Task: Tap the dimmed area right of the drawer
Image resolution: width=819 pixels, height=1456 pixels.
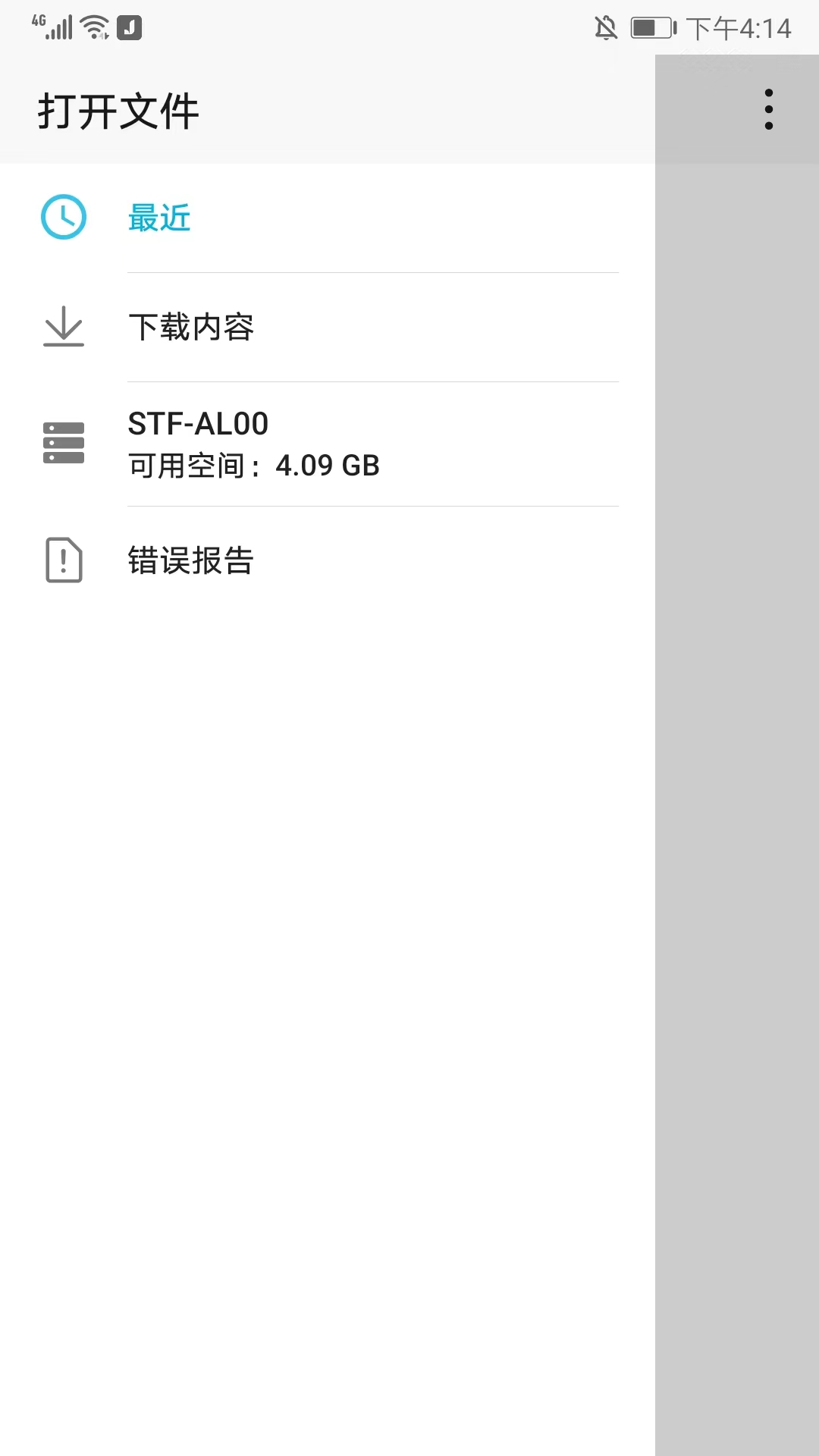Action: click(x=736, y=758)
